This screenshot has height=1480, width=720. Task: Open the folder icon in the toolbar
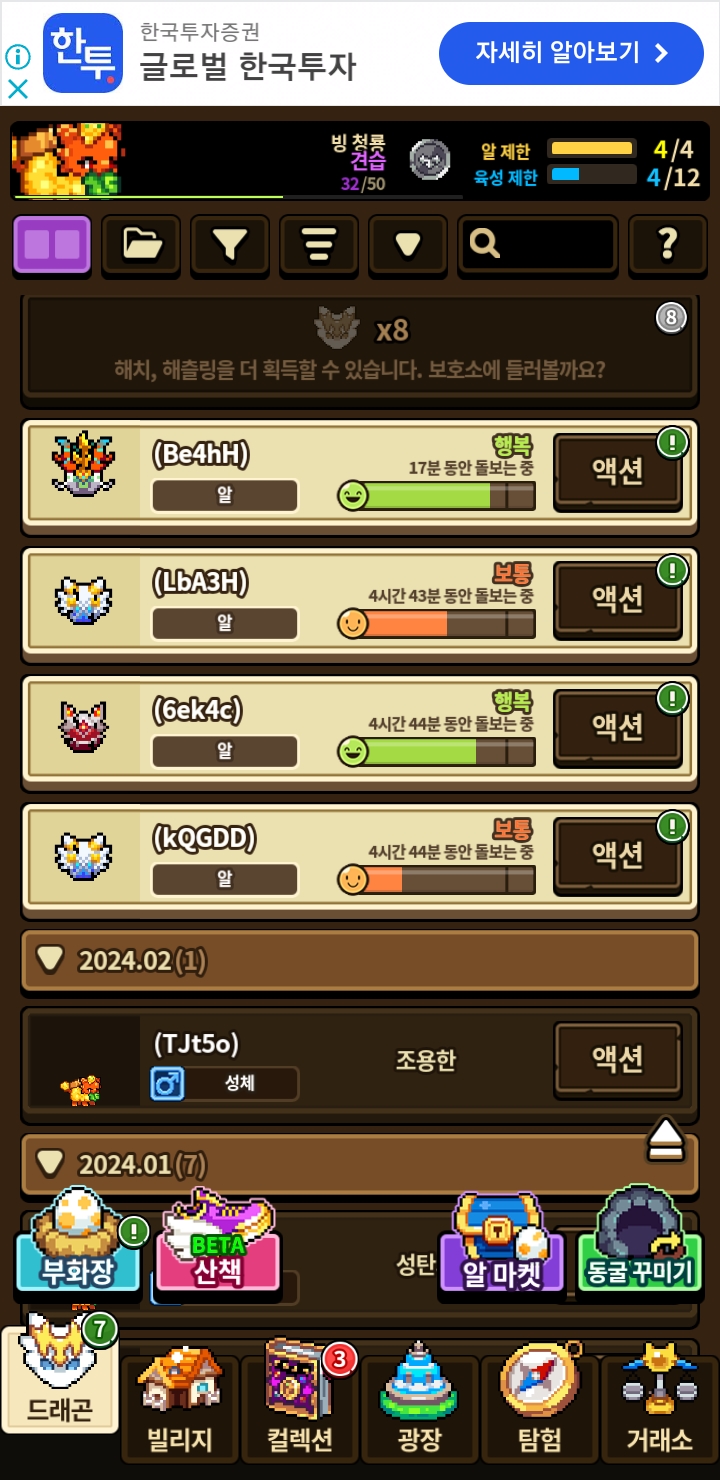pyautogui.click(x=142, y=244)
